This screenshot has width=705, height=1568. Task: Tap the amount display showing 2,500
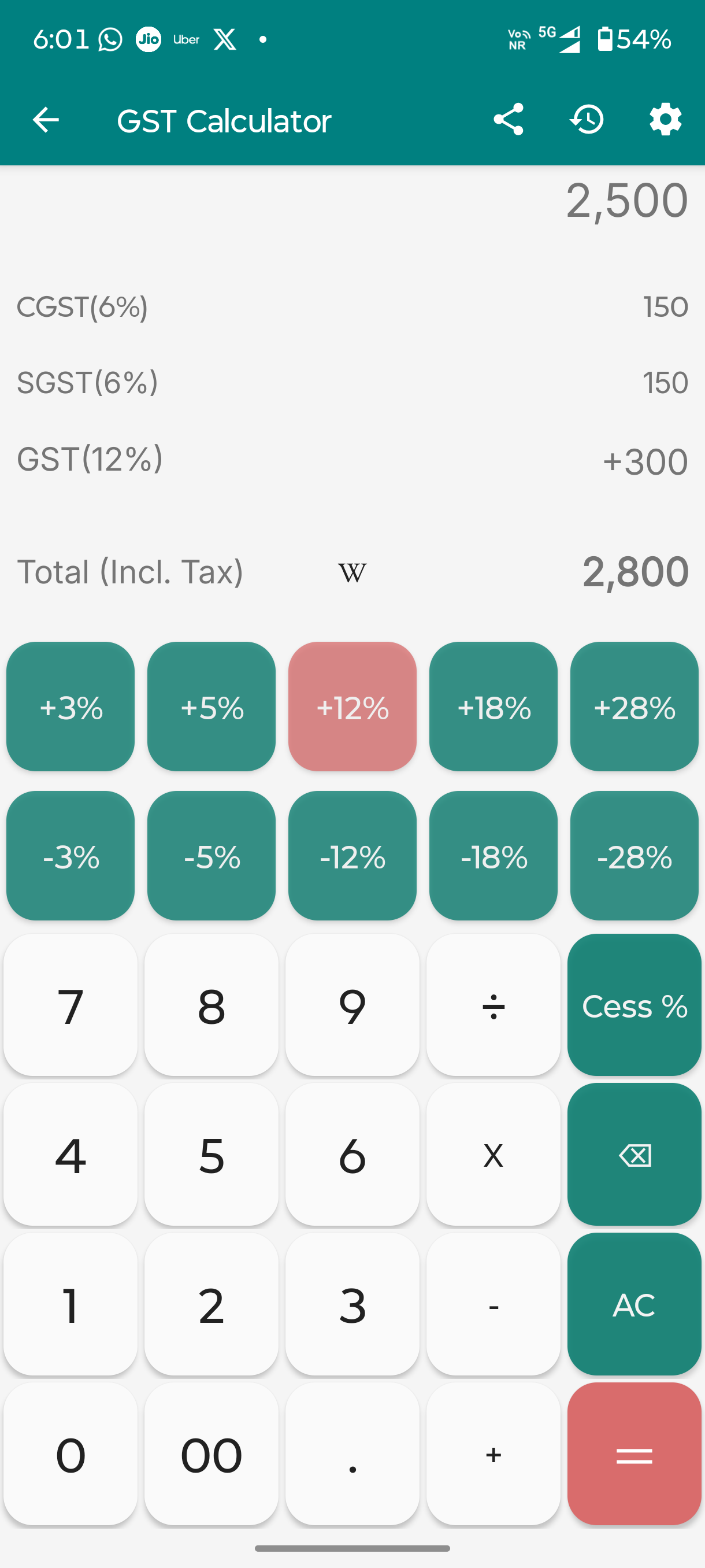coord(627,201)
